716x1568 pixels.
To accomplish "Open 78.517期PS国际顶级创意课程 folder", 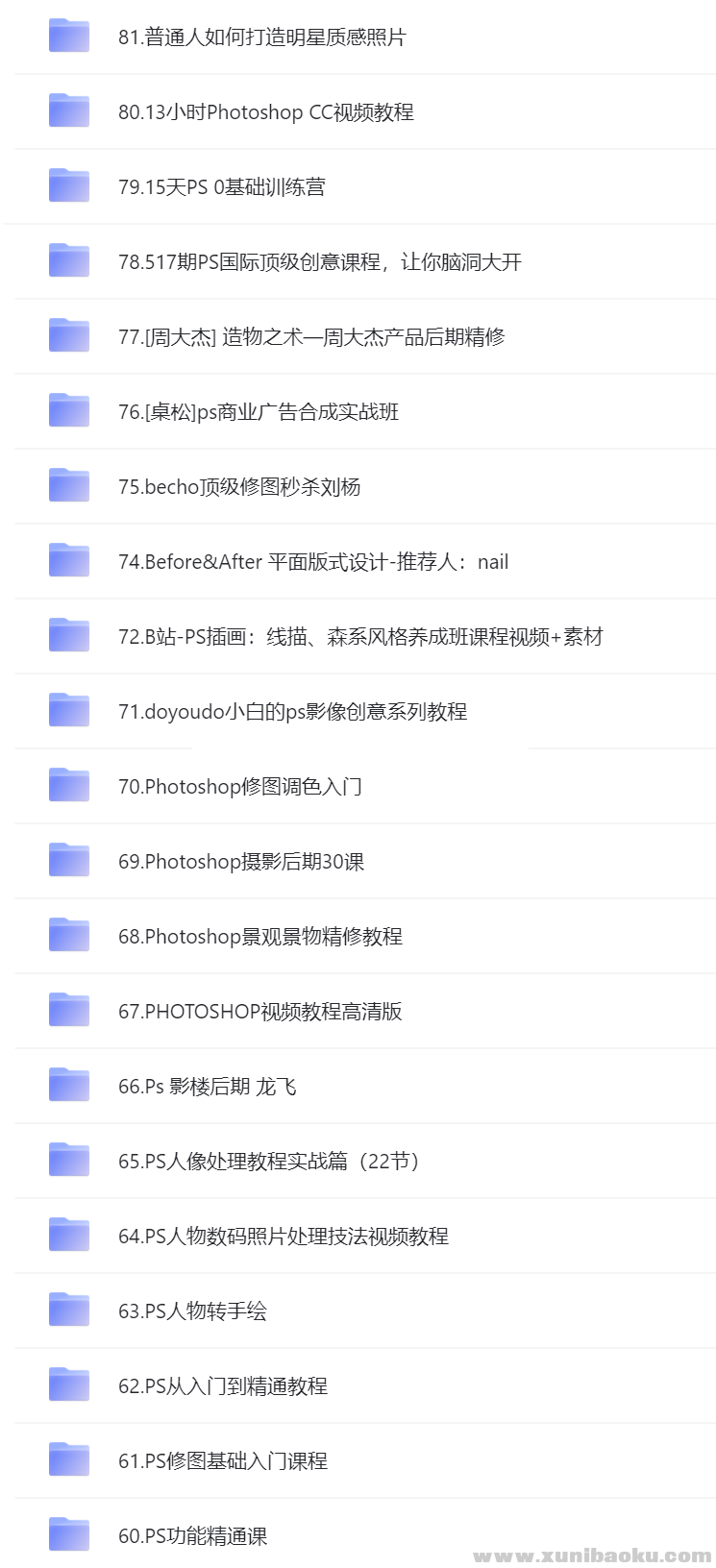I will 319,262.
